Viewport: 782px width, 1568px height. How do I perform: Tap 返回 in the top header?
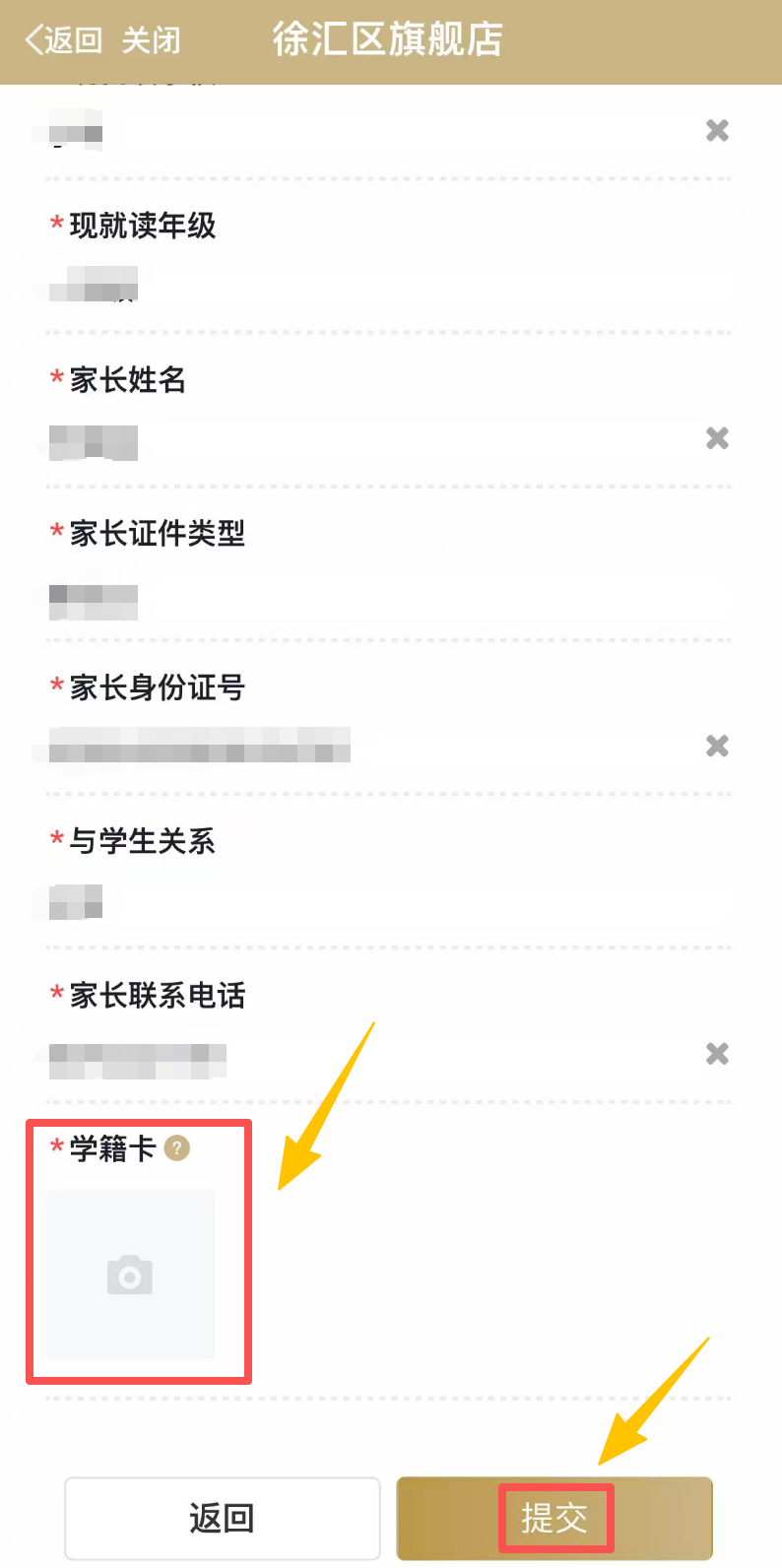(64, 40)
